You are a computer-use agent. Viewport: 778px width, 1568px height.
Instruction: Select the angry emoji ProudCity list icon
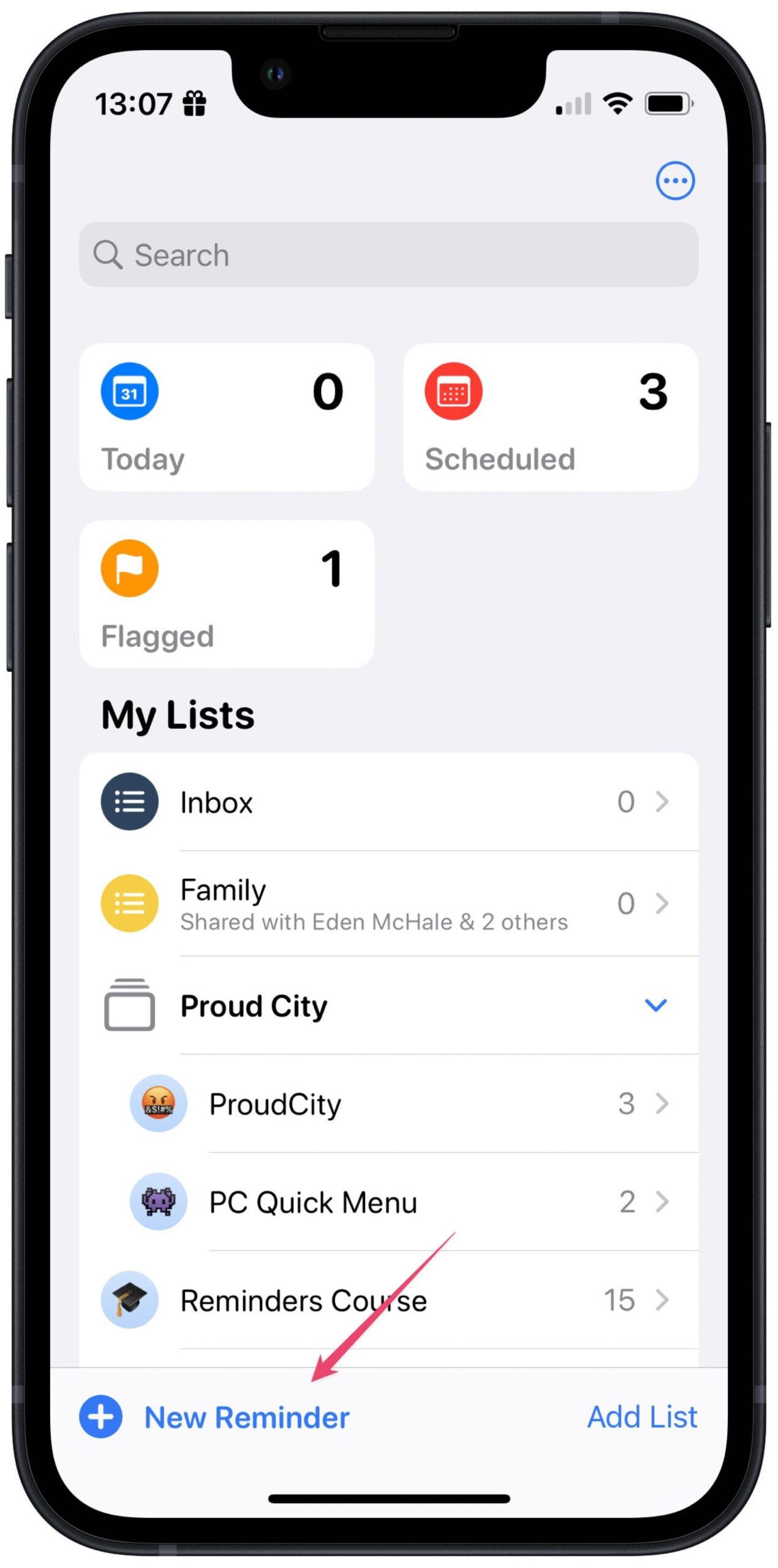pos(158,1104)
